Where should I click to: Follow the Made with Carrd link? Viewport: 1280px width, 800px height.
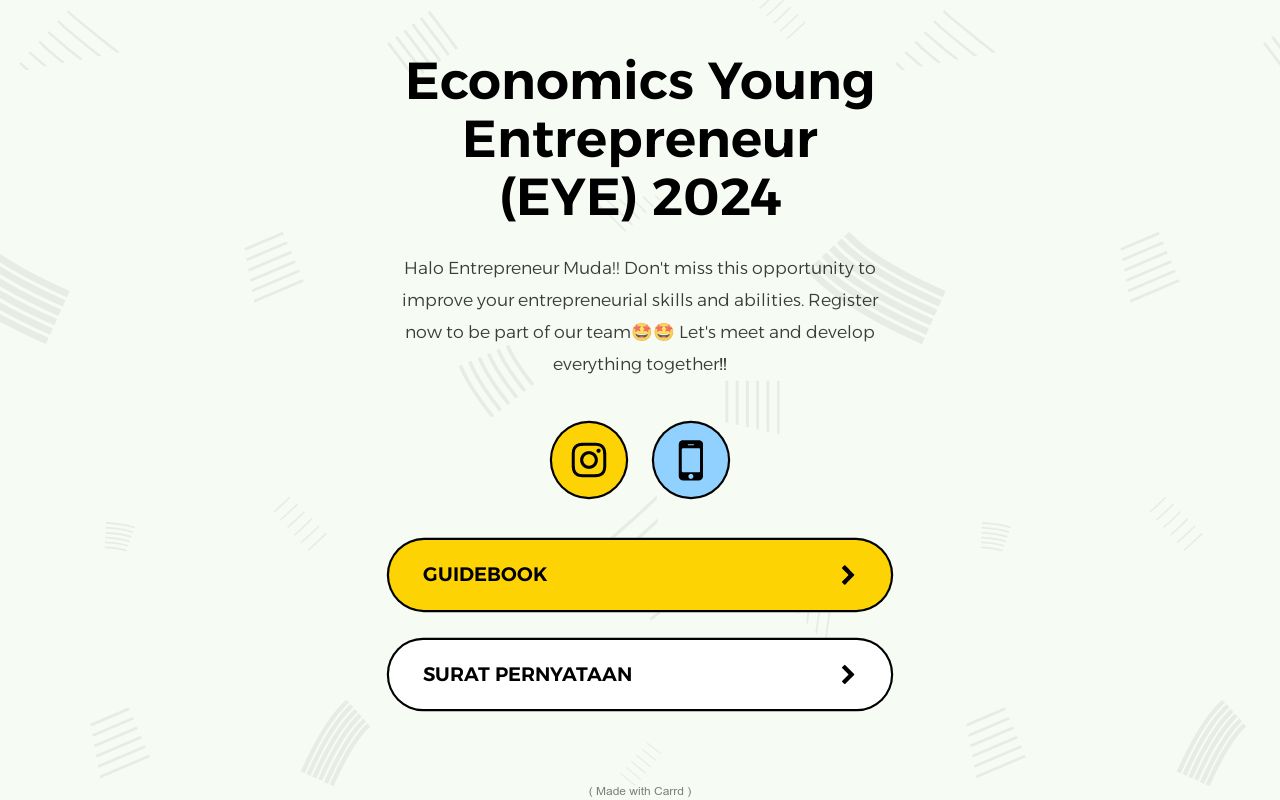tap(640, 791)
